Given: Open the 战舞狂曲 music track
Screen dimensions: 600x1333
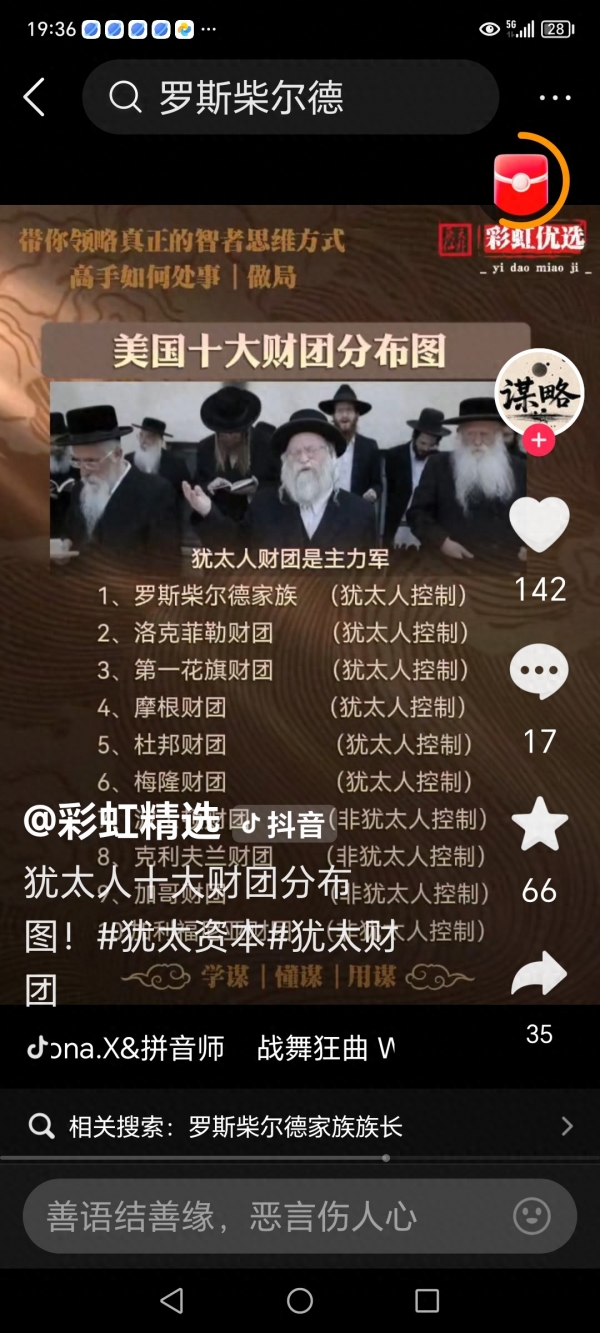Looking at the screenshot, I should point(320,1048).
